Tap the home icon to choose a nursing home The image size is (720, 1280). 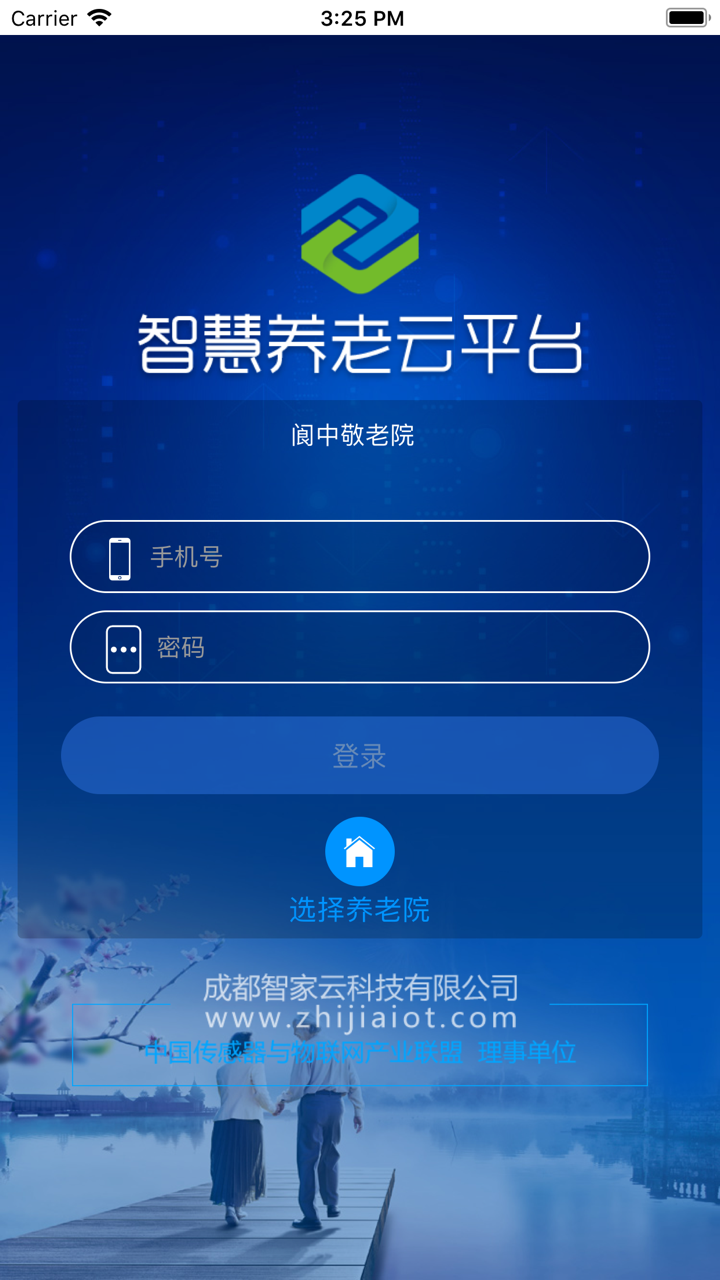pos(359,851)
